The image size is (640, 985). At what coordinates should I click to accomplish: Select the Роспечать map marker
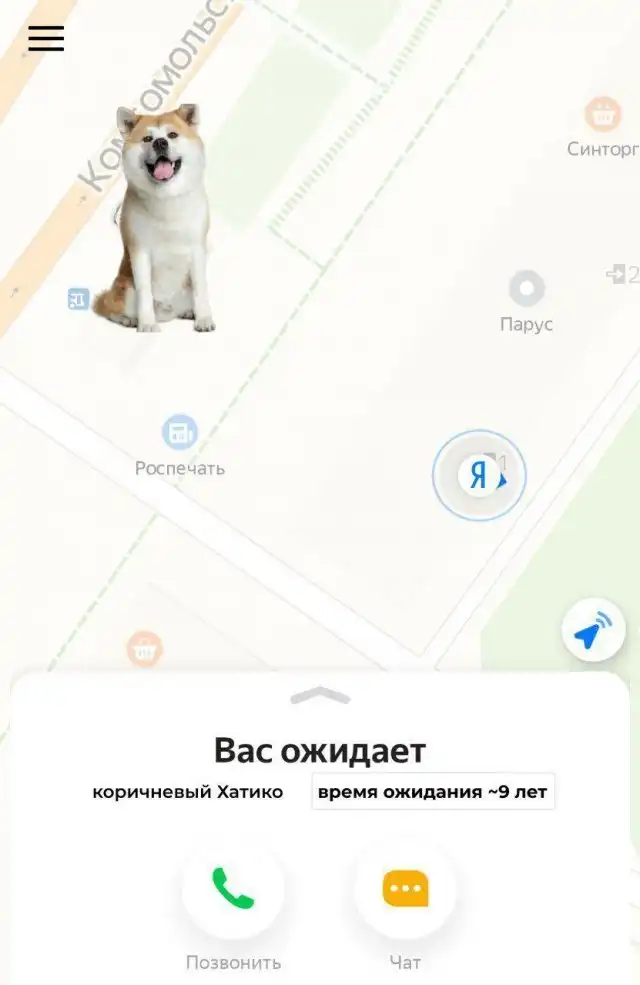180,433
